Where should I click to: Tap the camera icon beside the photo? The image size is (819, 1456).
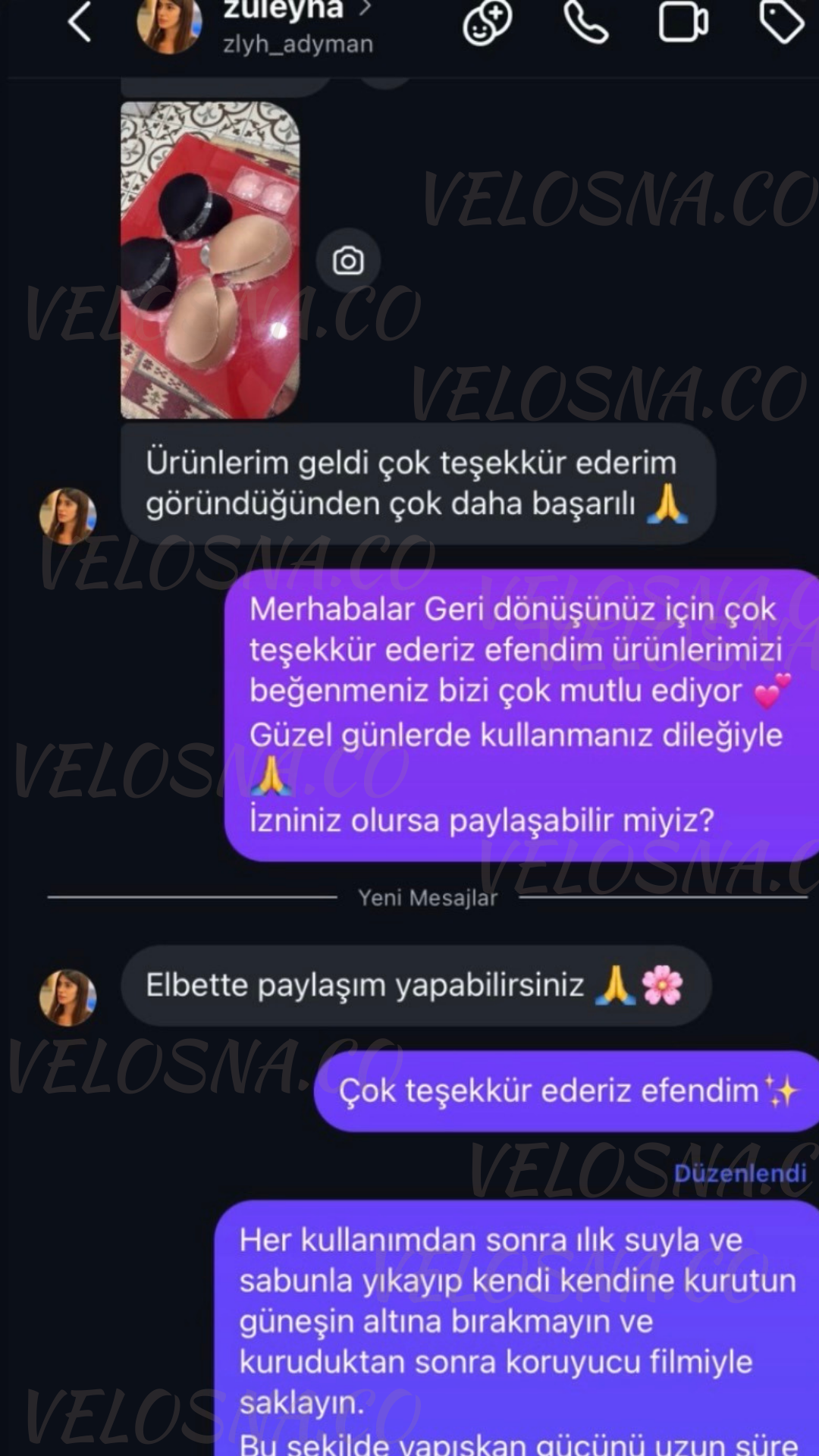point(348,261)
